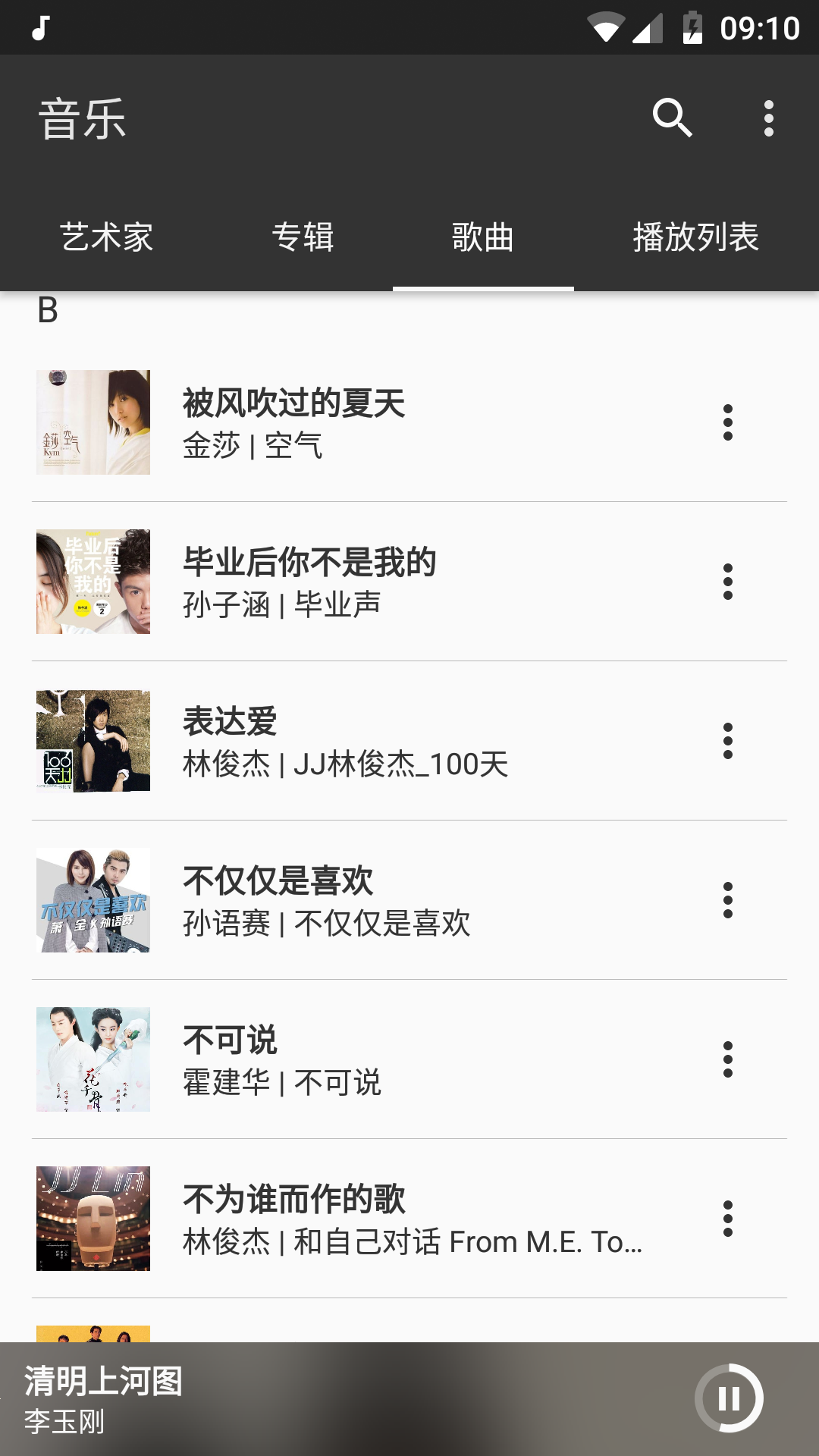Play the song 不可说
The height and width of the screenshot is (1456, 819).
[x=364, y=1059]
